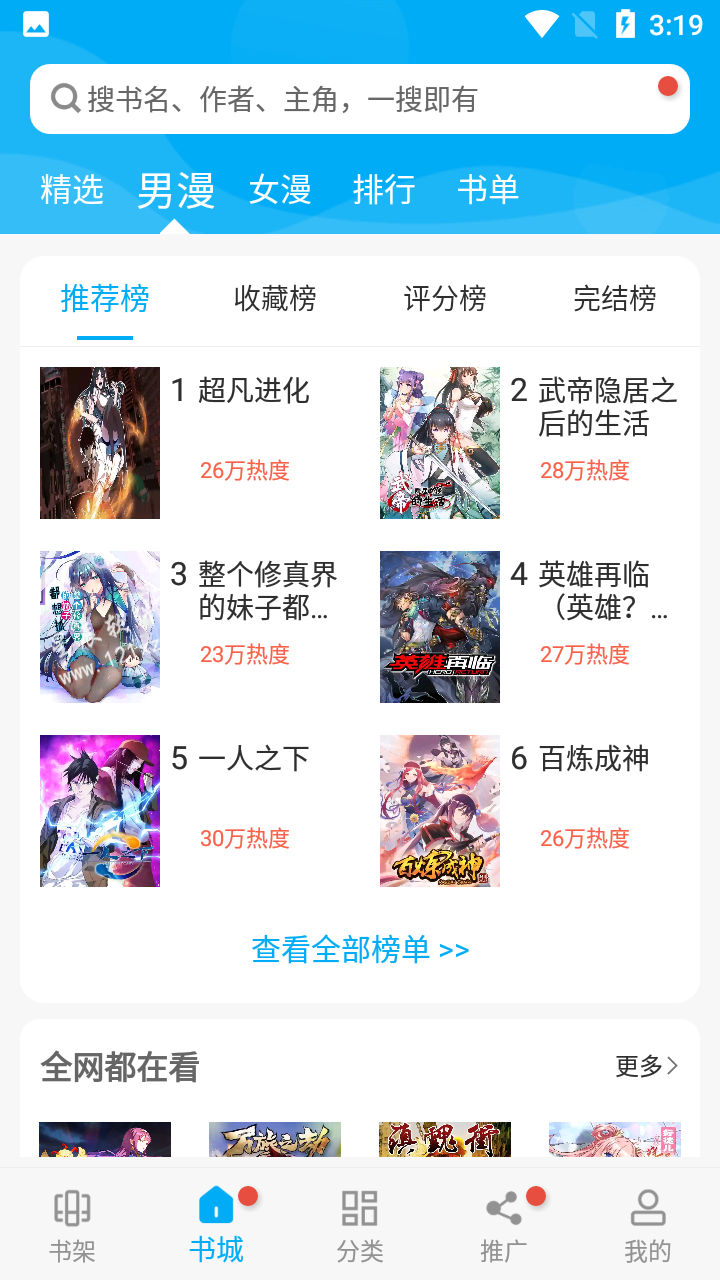View the 完结榜 ranking
This screenshot has height=1280, width=720.
click(615, 298)
